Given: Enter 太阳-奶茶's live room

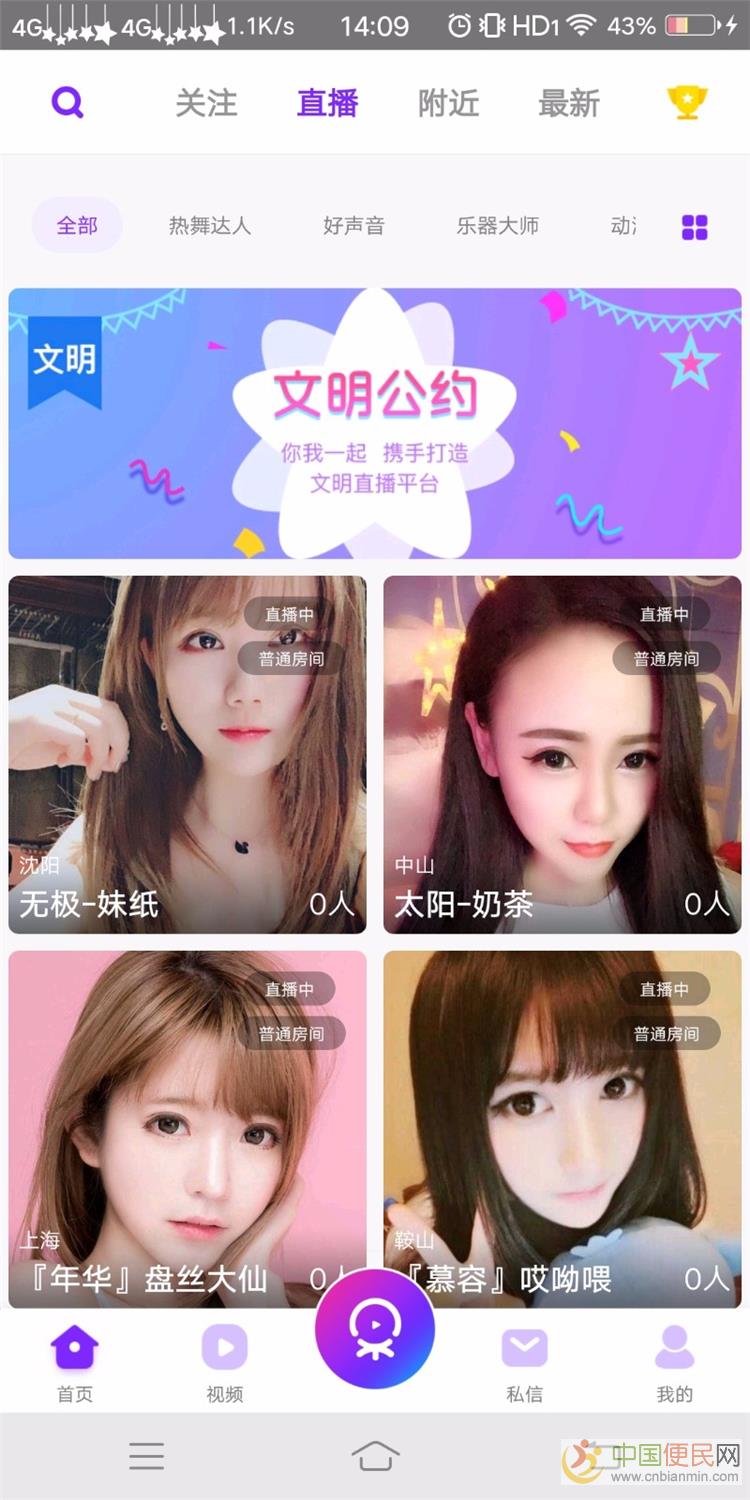Looking at the screenshot, I should pyautogui.click(x=562, y=754).
